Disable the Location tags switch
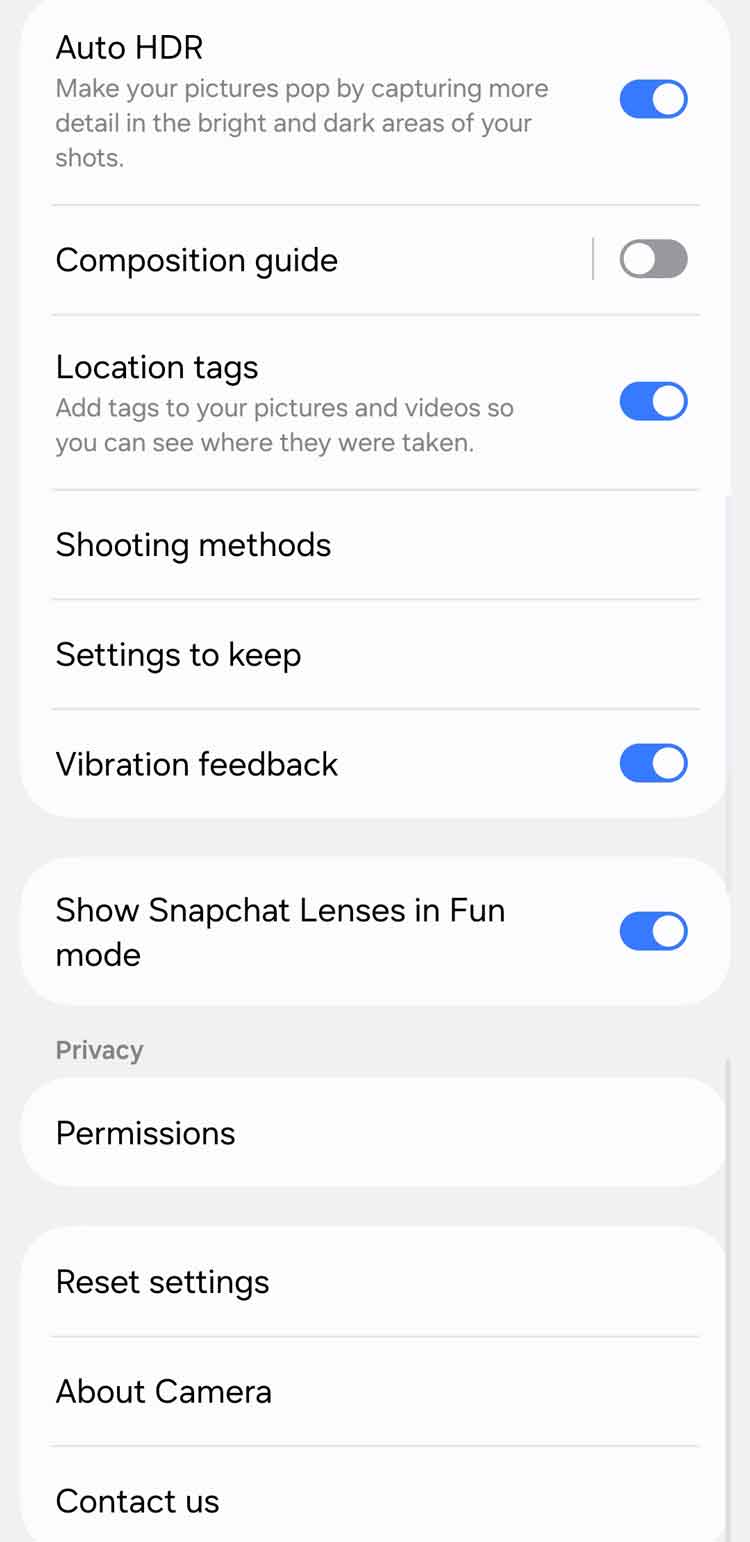This screenshot has height=1542, width=750. [653, 401]
